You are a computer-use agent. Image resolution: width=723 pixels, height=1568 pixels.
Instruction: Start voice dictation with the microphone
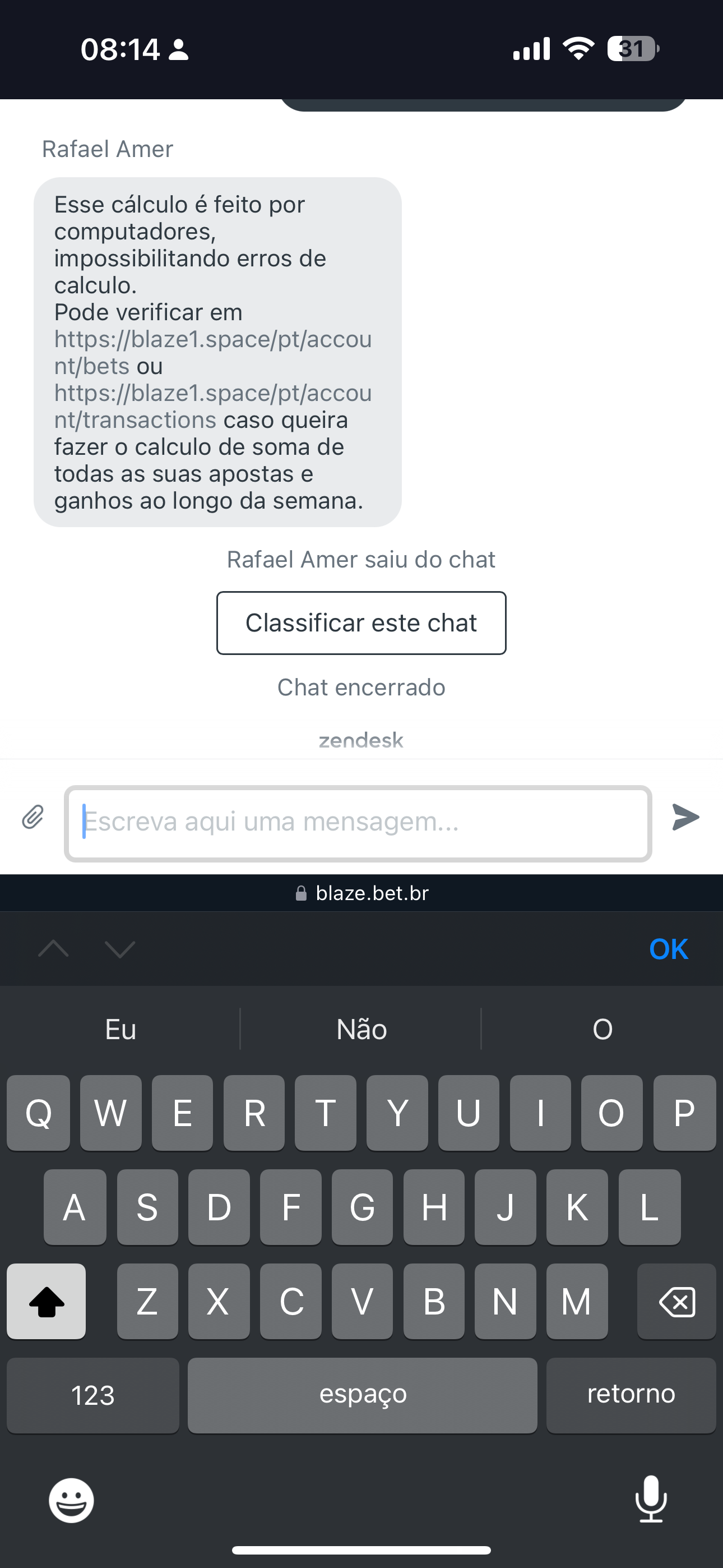coord(651,1498)
